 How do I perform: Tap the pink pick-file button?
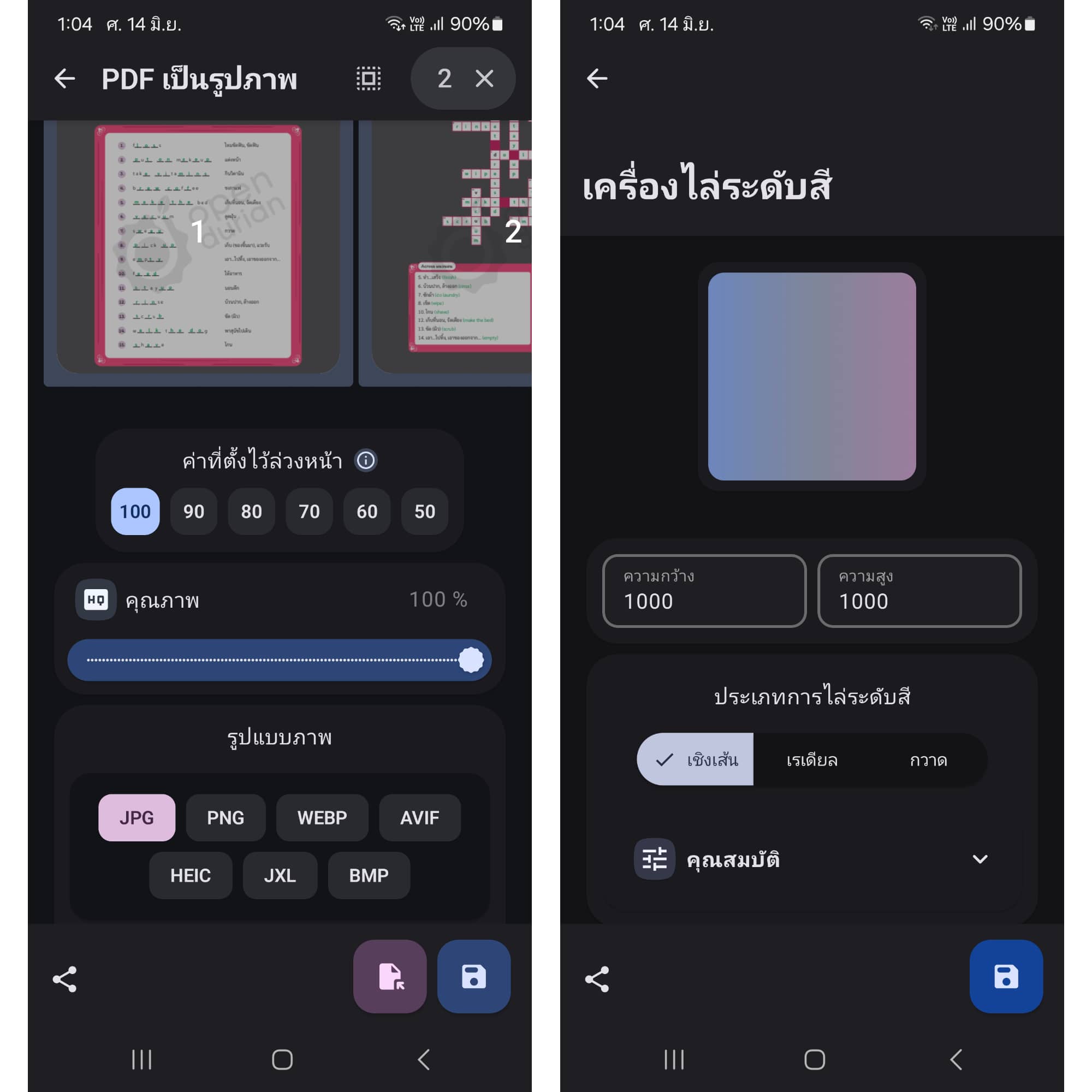tap(390, 976)
